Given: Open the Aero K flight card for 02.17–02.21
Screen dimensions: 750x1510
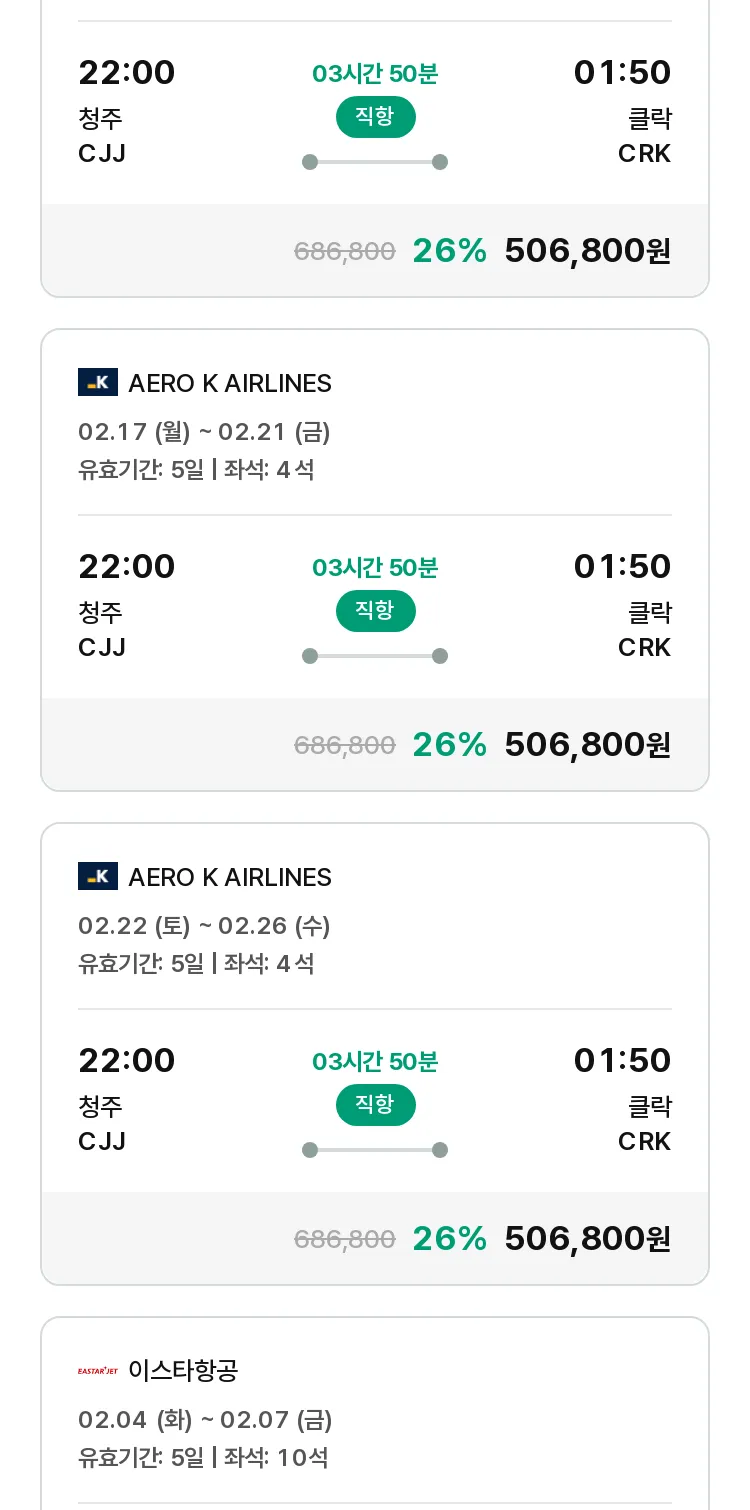Looking at the screenshot, I should click(375, 560).
